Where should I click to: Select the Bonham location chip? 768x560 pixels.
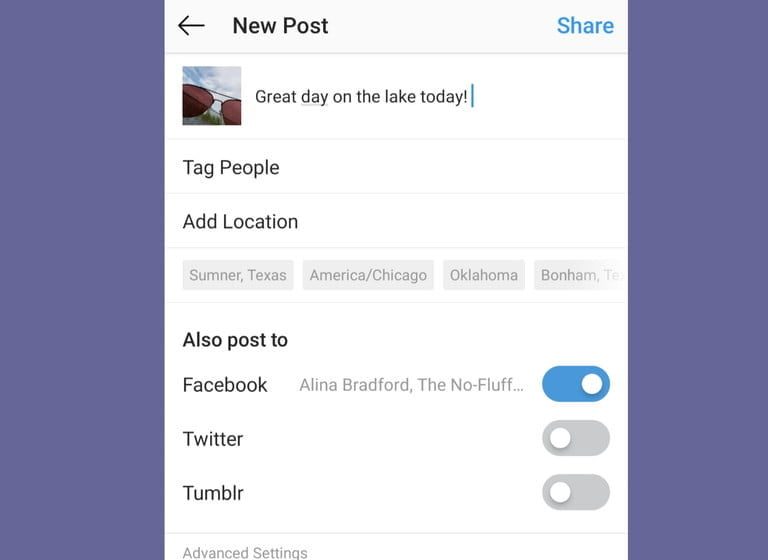point(580,275)
